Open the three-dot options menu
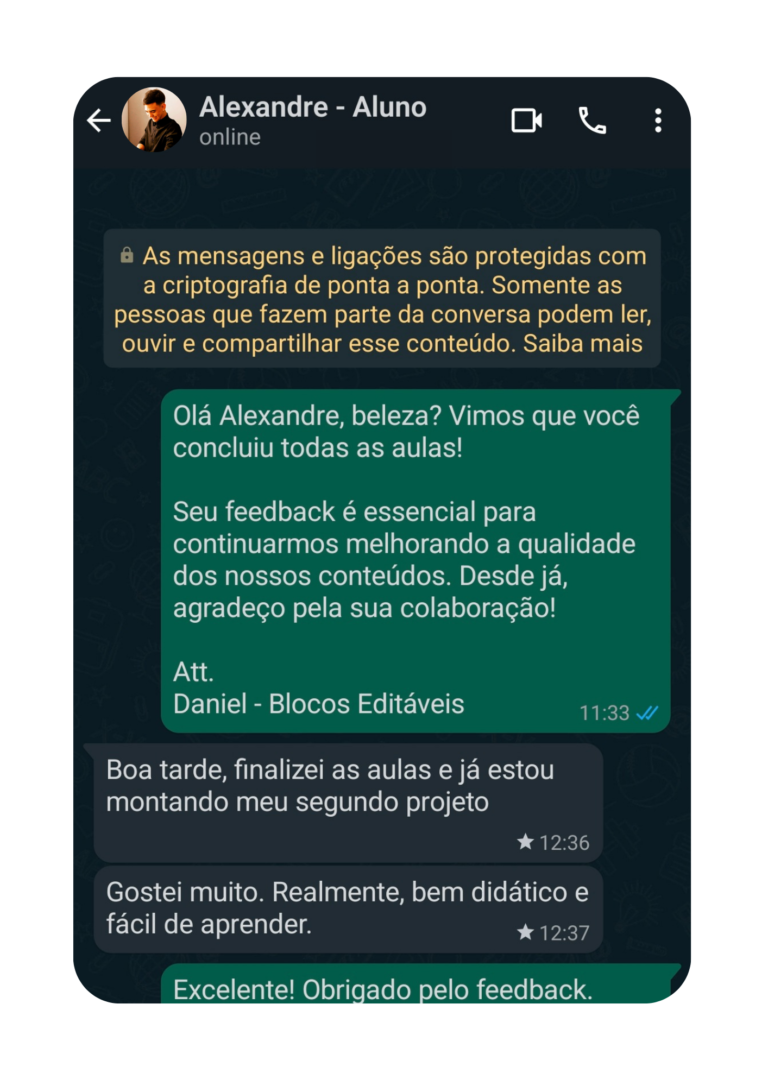The height and width of the screenshot is (1086, 768). pyautogui.click(x=658, y=119)
